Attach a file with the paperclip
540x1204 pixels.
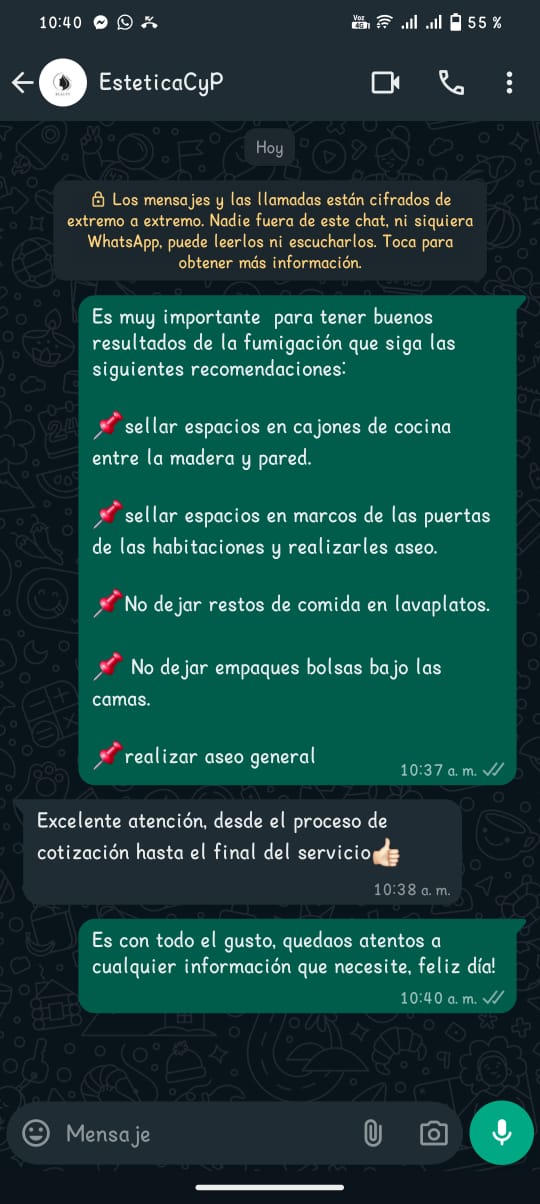tap(373, 1133)
